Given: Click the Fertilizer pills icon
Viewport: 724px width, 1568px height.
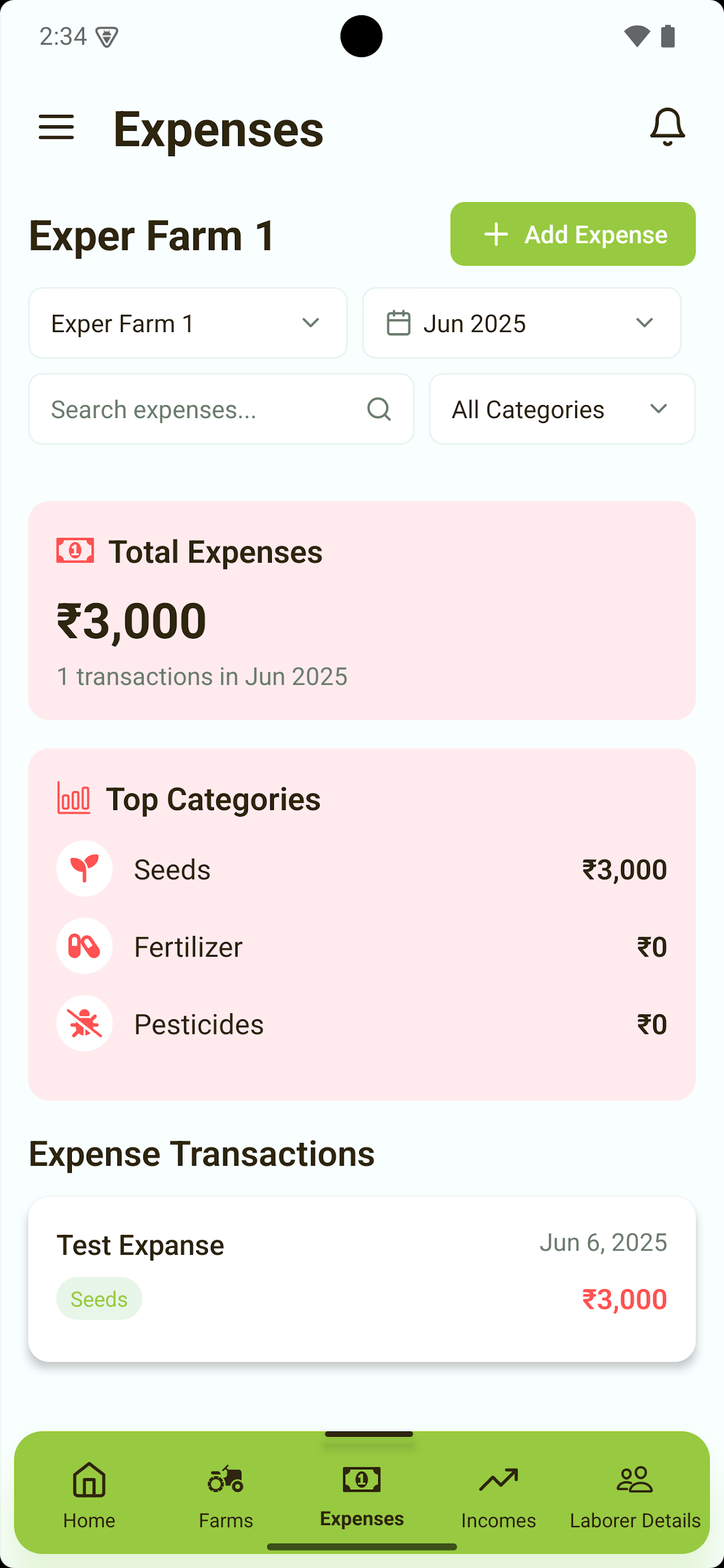Looking at the screenshot, I should coord(84,946).
